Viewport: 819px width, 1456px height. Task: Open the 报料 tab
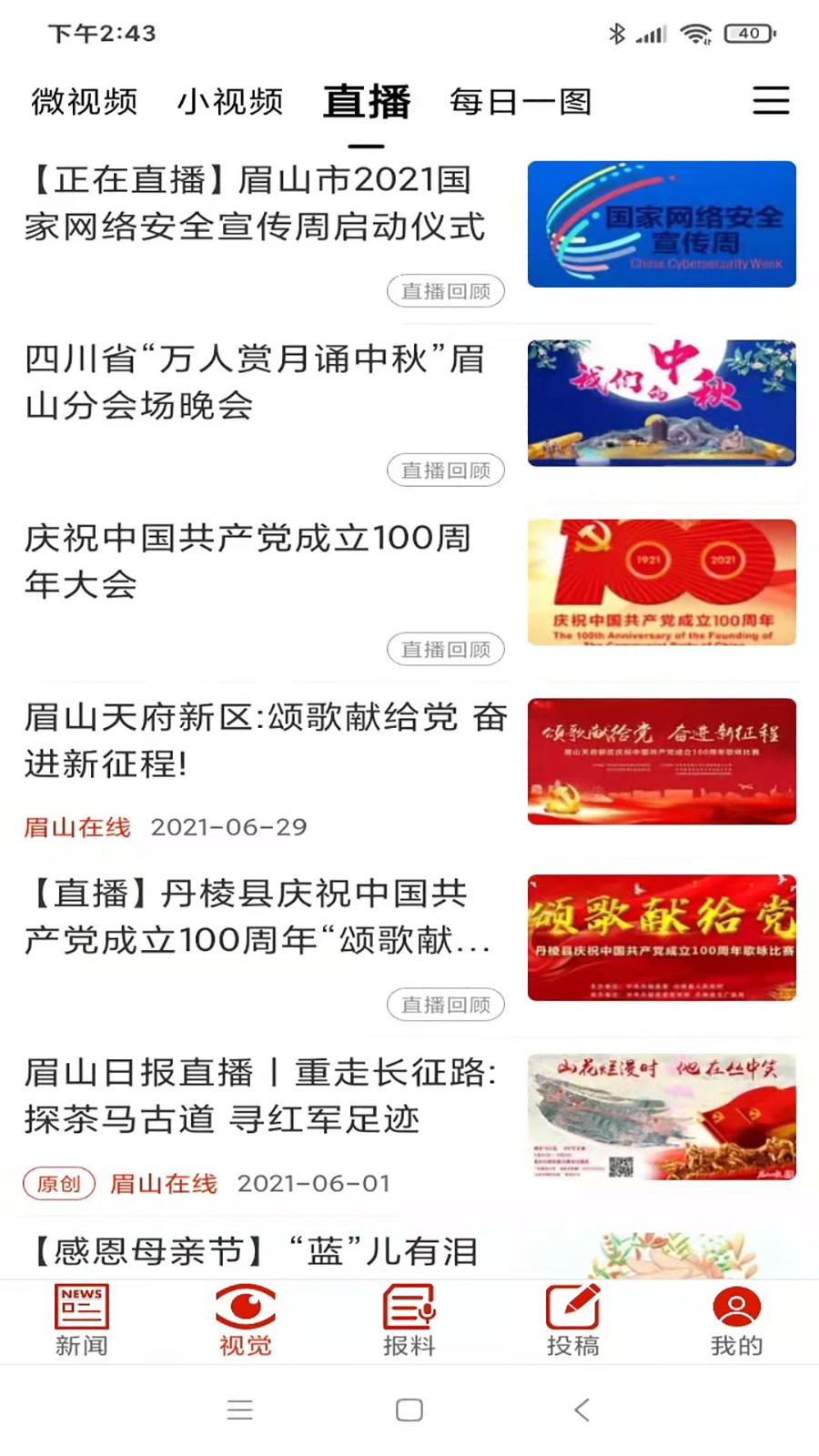coord(409,1320)
